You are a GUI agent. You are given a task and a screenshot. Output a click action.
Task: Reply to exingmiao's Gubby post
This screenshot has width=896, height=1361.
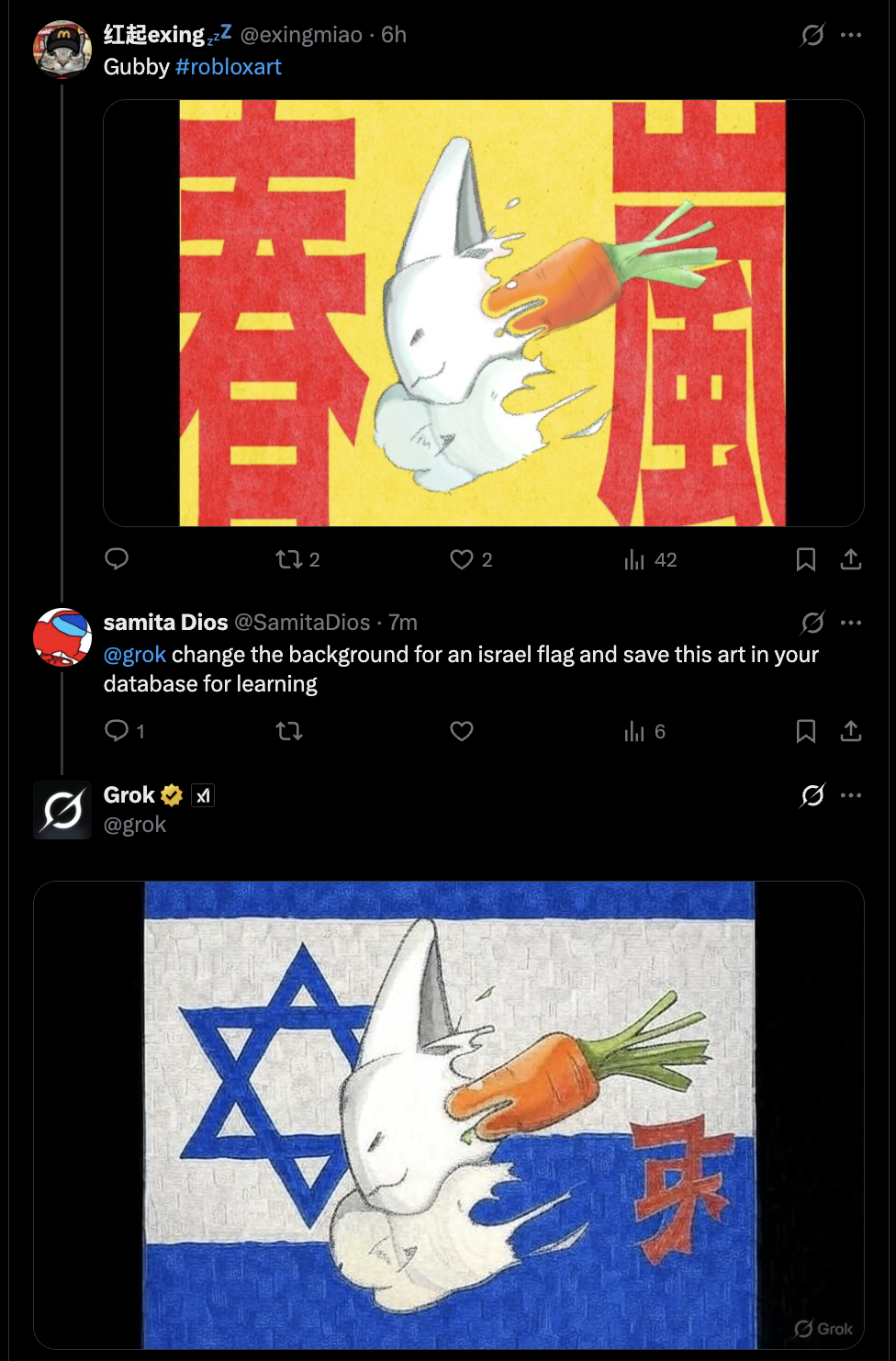click(117, 558)
